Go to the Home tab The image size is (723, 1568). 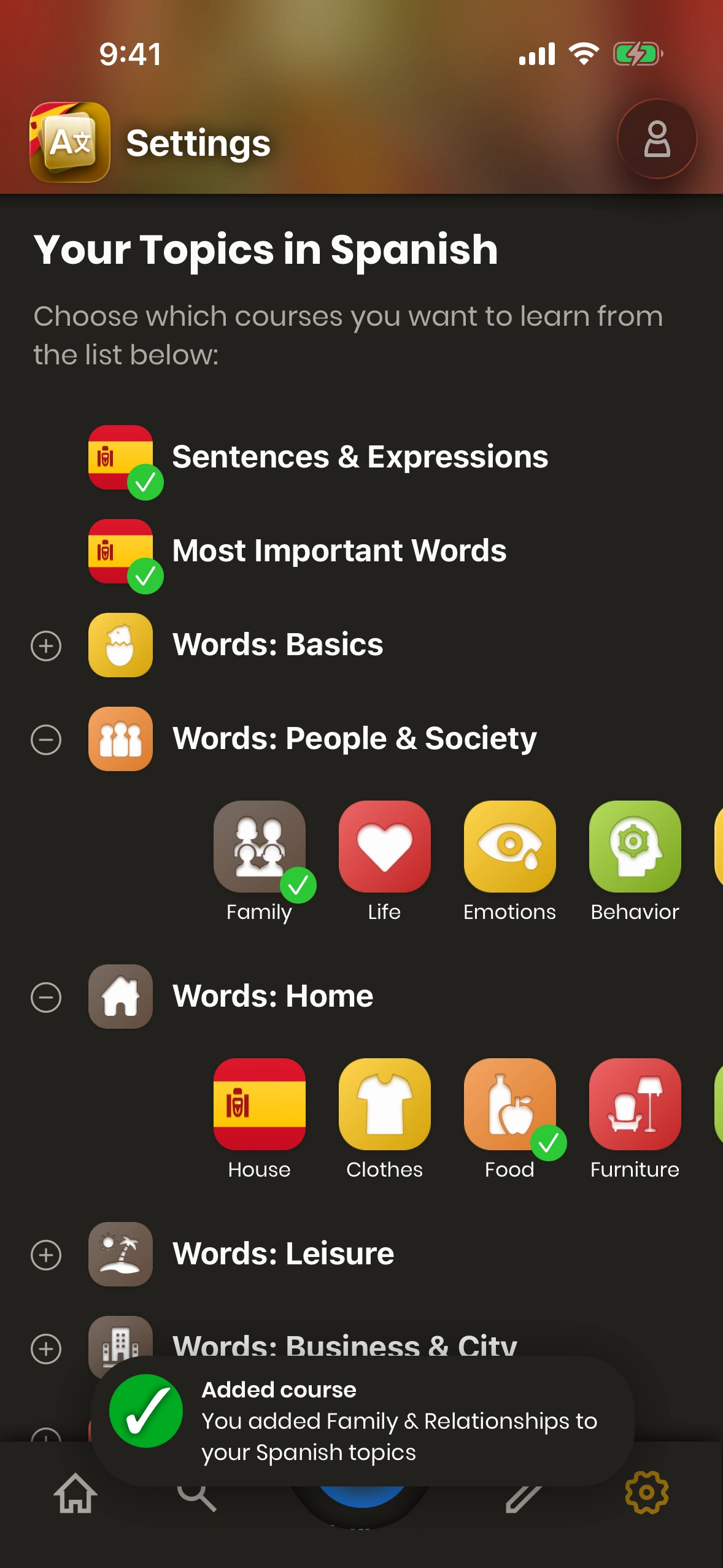[x=75, y=1494]
